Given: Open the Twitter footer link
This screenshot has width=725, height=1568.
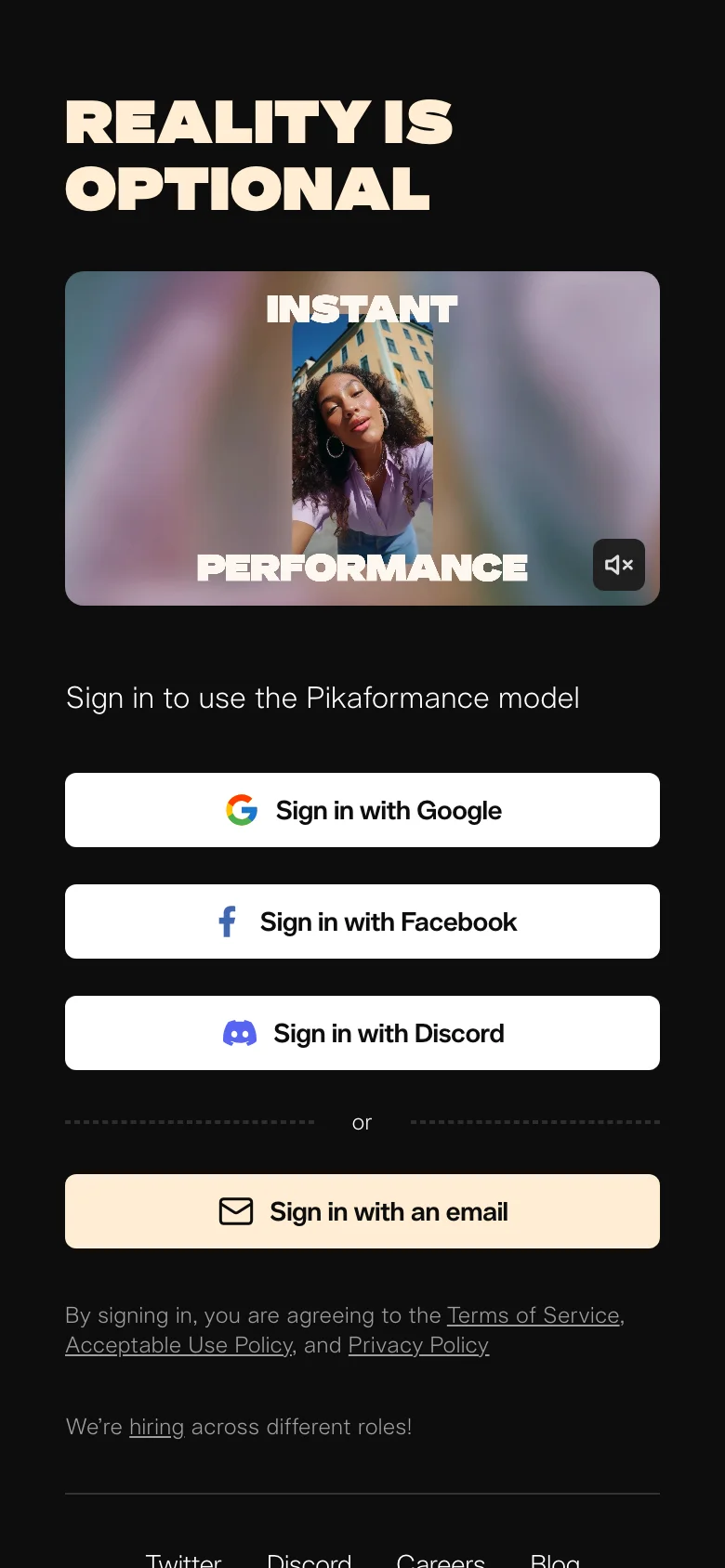Looking at the screenshot, I should [184, 1561].
